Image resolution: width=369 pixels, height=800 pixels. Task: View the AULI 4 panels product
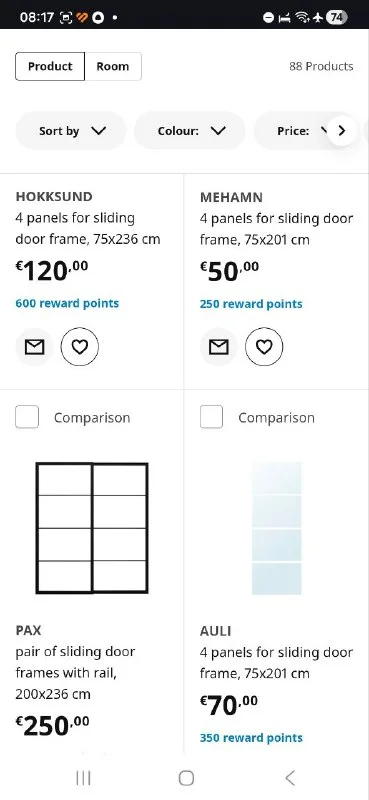276,528
